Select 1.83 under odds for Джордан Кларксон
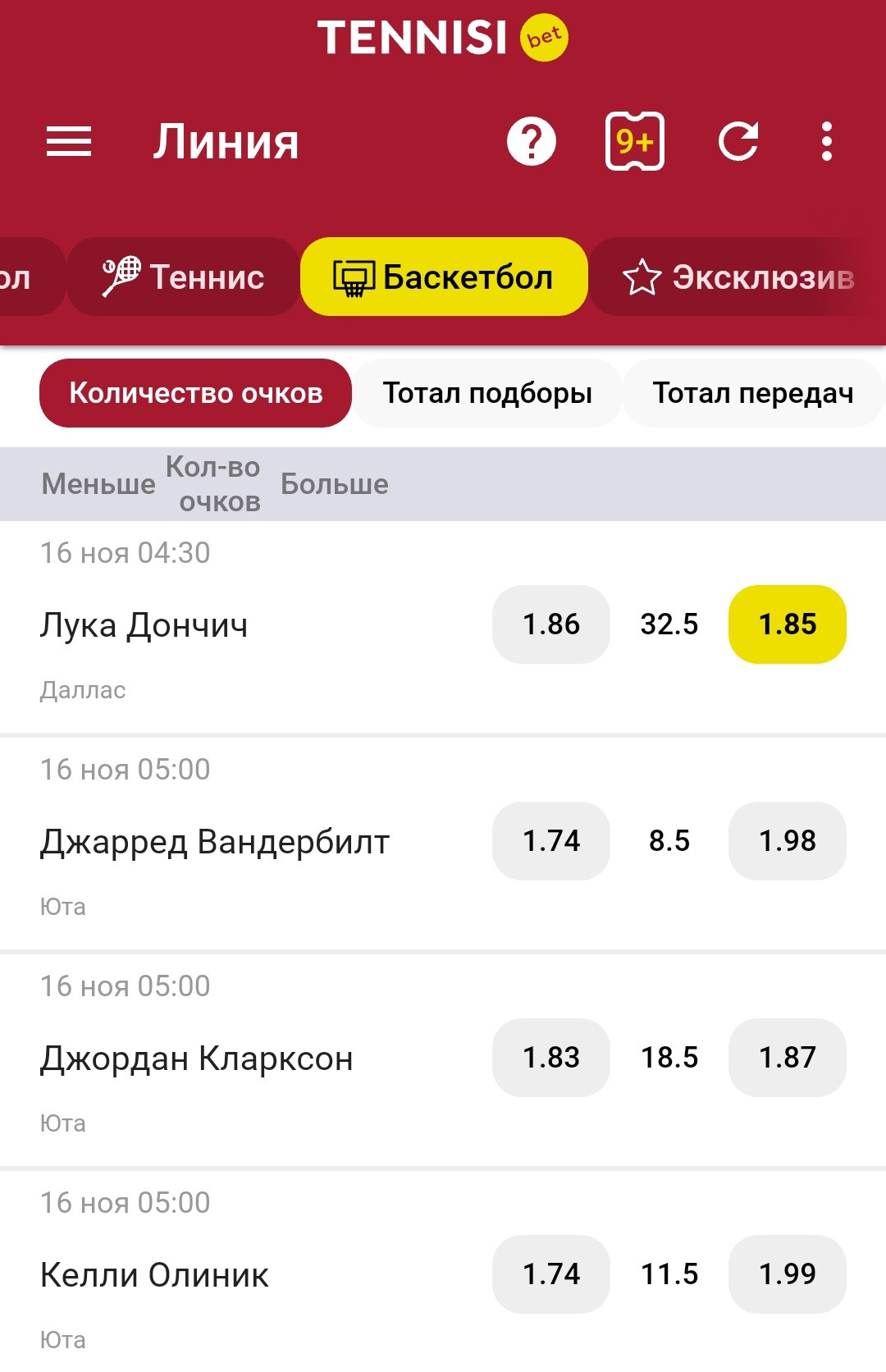The image size is (886, 1372). coord(551,1058)
